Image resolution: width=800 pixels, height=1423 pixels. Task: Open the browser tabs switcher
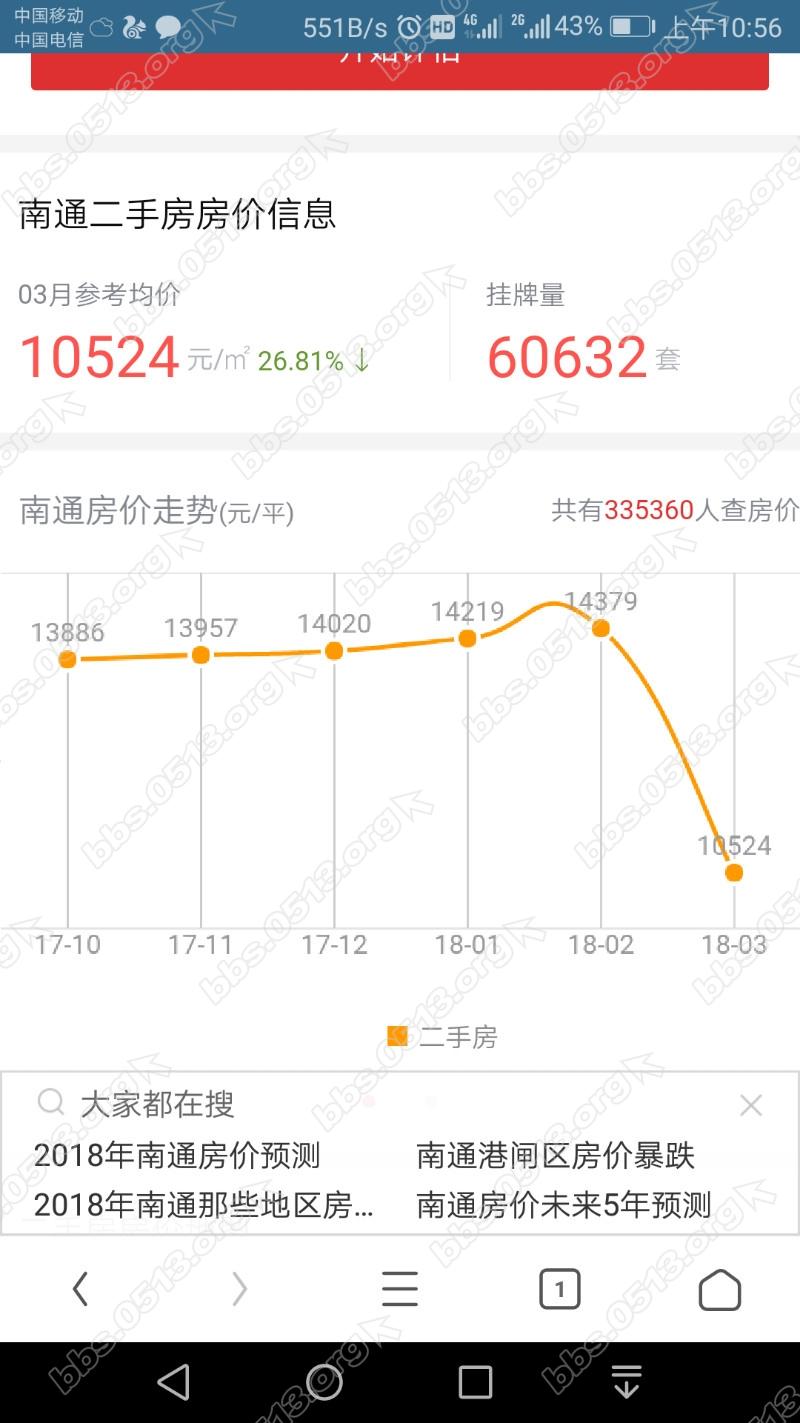[559, 1290]
